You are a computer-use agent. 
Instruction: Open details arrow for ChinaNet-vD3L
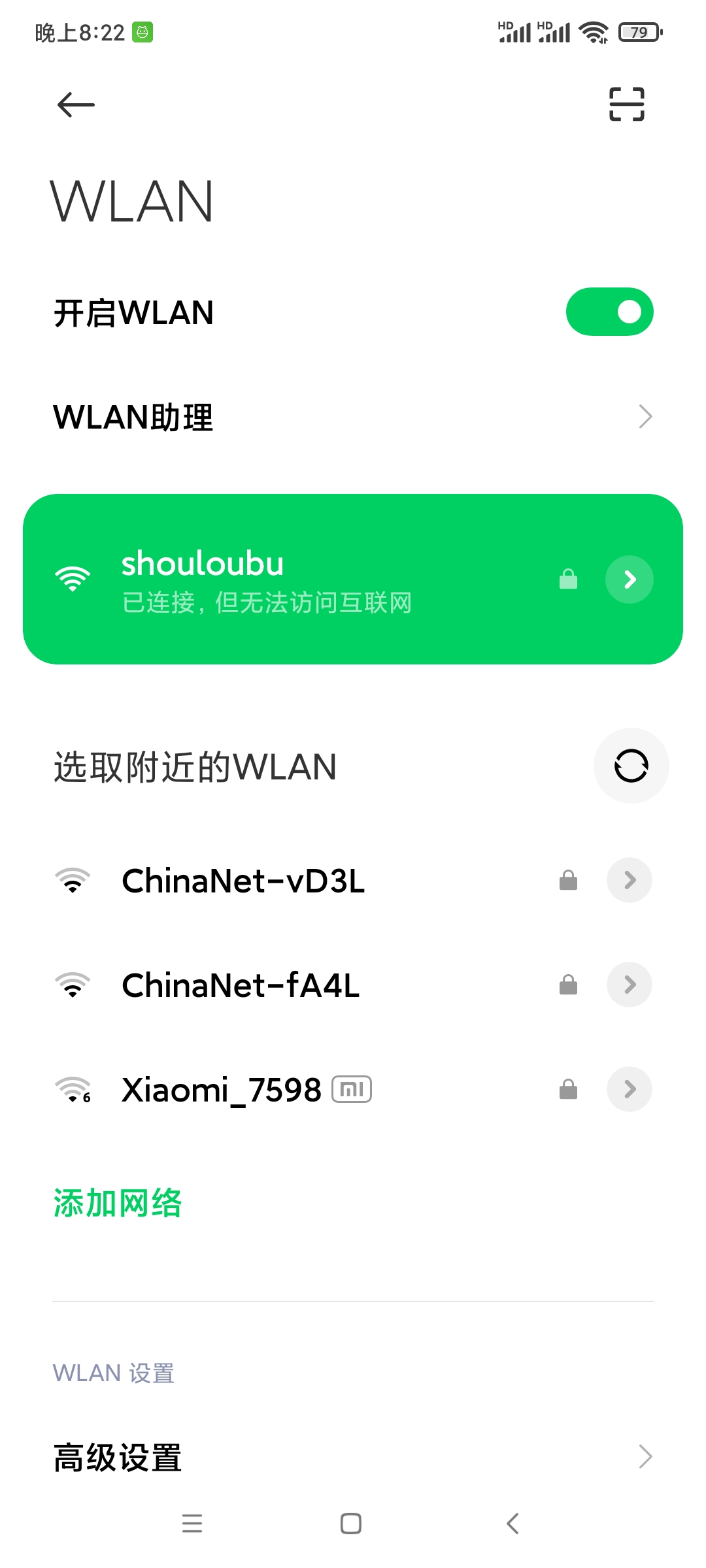pyautogui.click(x=629, y=881)
